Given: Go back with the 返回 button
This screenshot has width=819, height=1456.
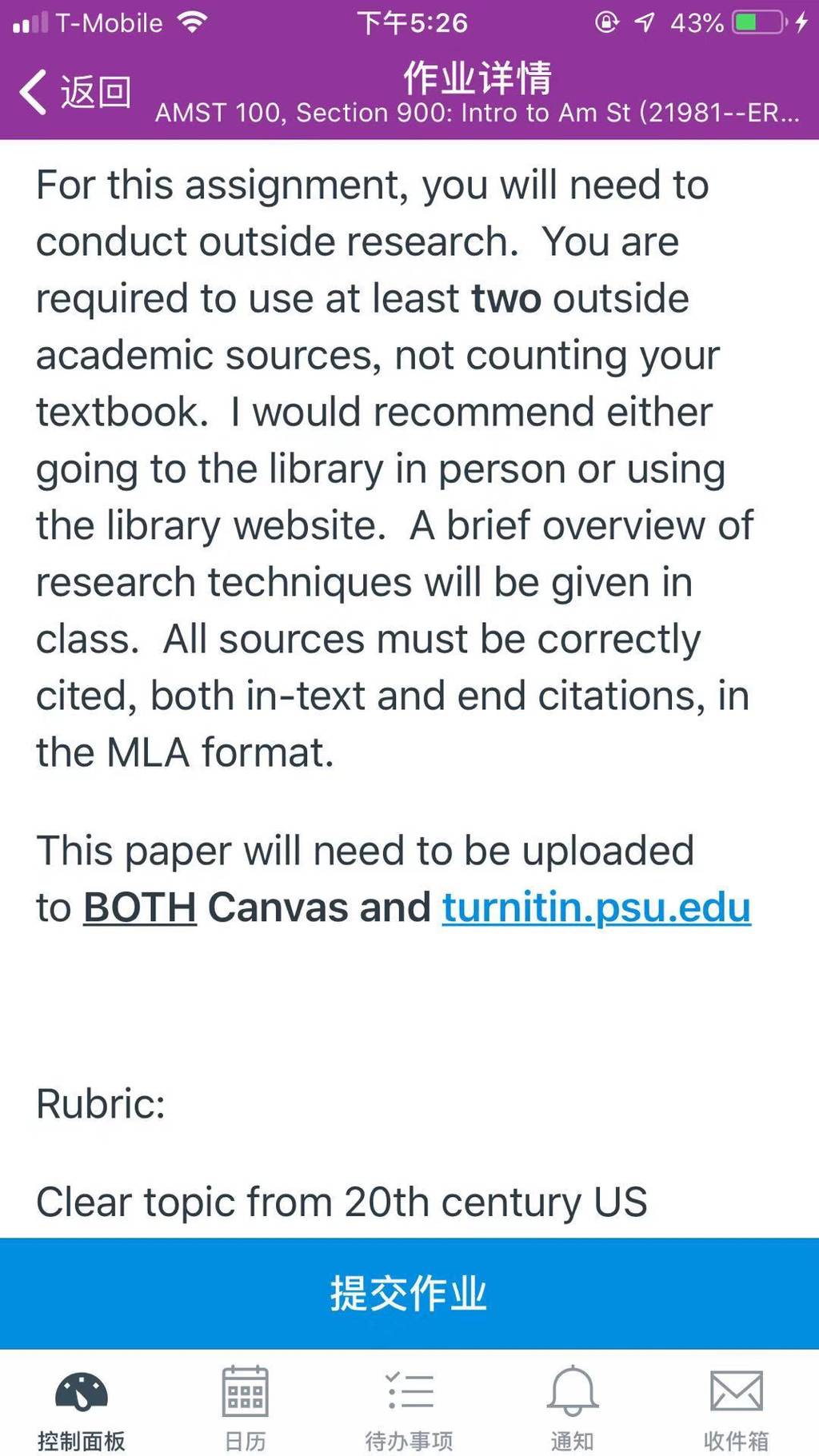Looking at the screenshot, I should pos(75,92).
